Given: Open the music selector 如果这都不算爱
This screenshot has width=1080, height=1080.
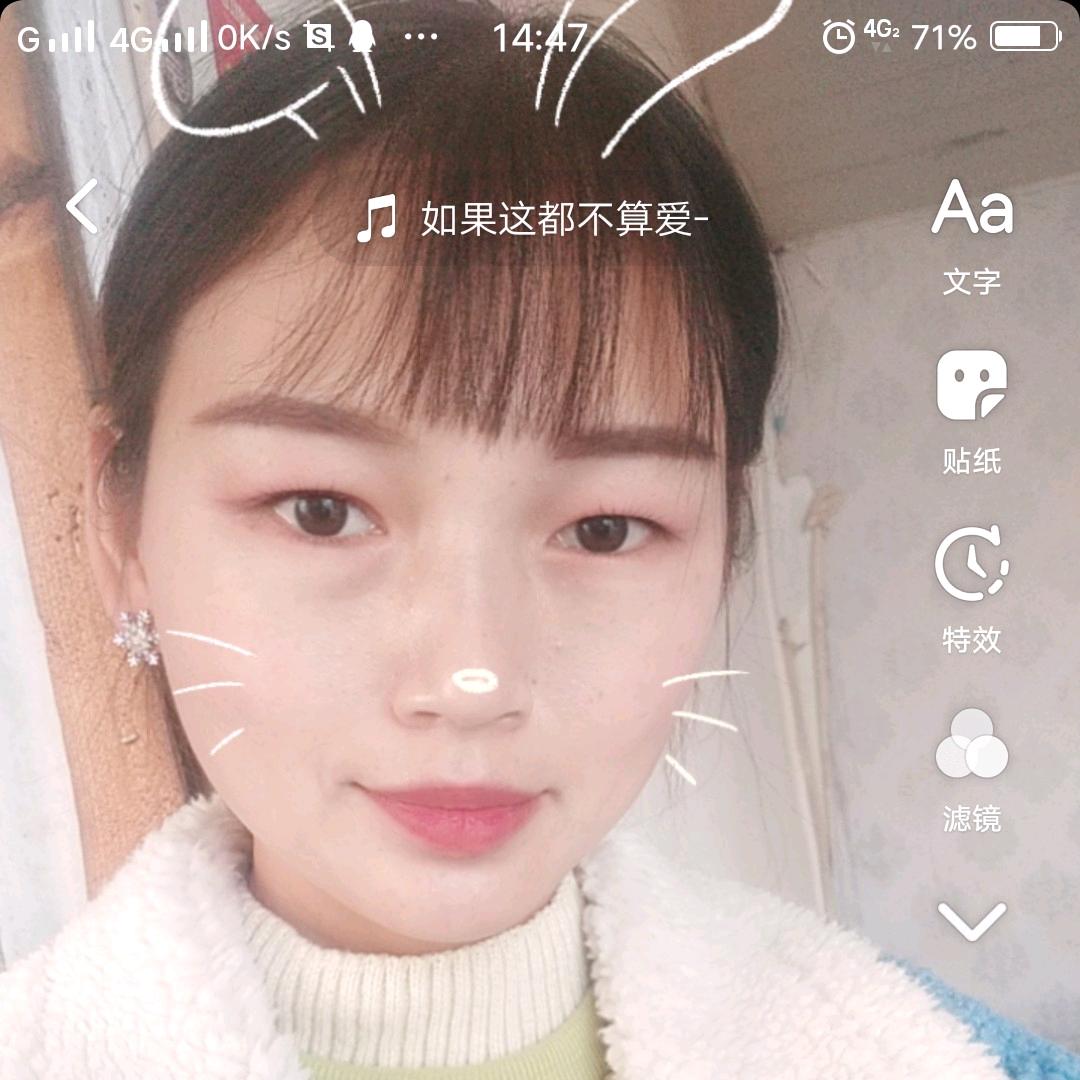Looking at the screenshot, I should click(x=532, y=219).
